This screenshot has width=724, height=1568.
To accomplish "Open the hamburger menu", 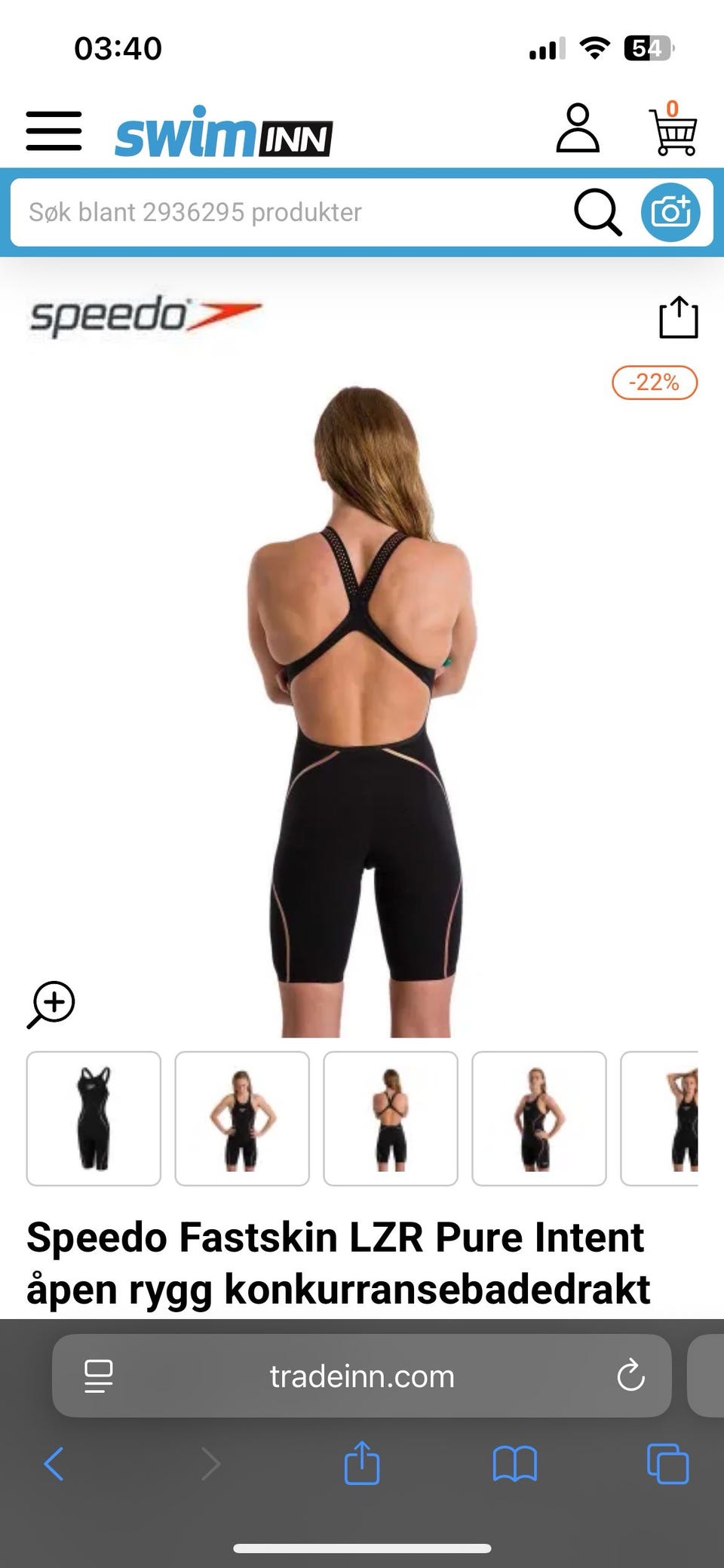I will click(54, 131).
